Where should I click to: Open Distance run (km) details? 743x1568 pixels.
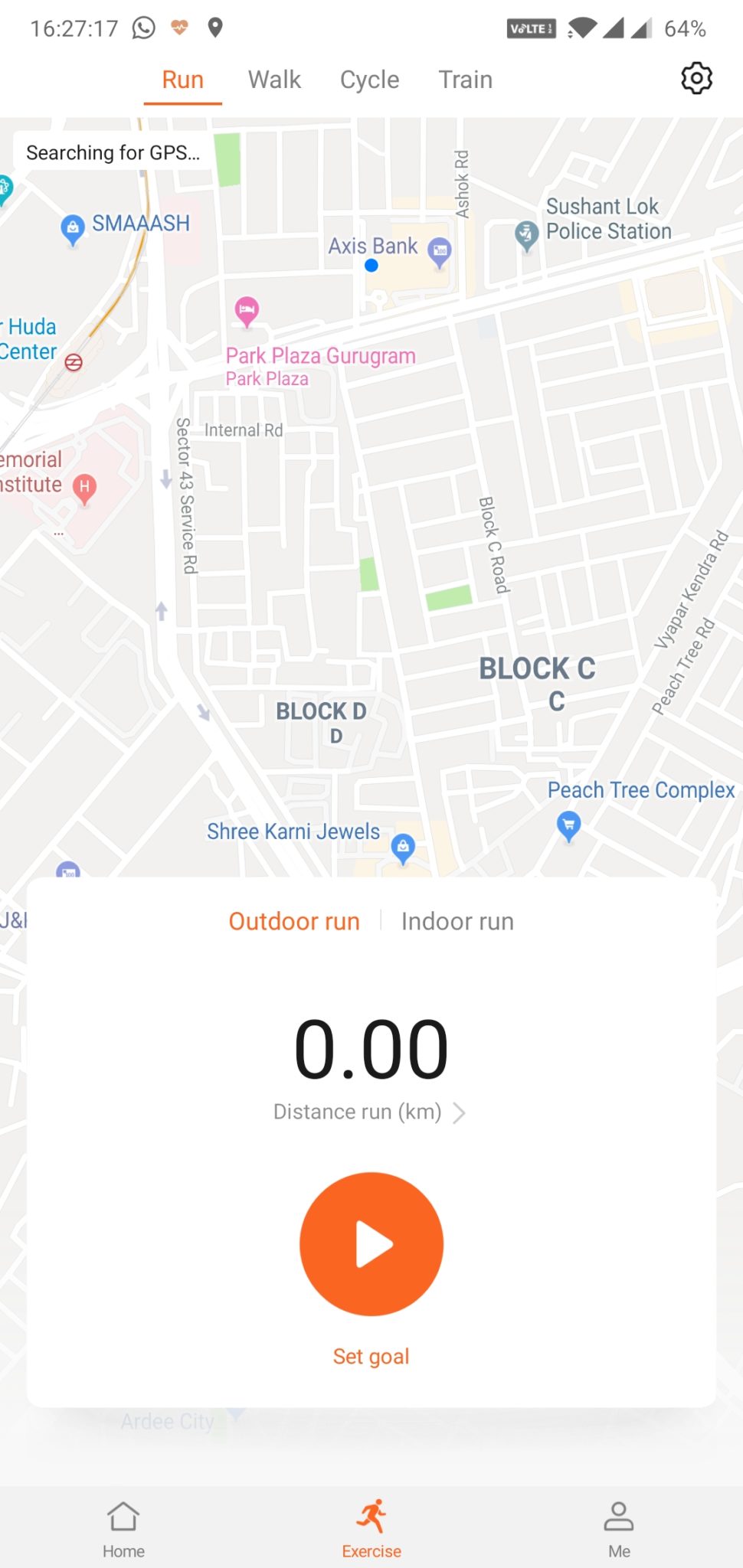(370, 1112)
